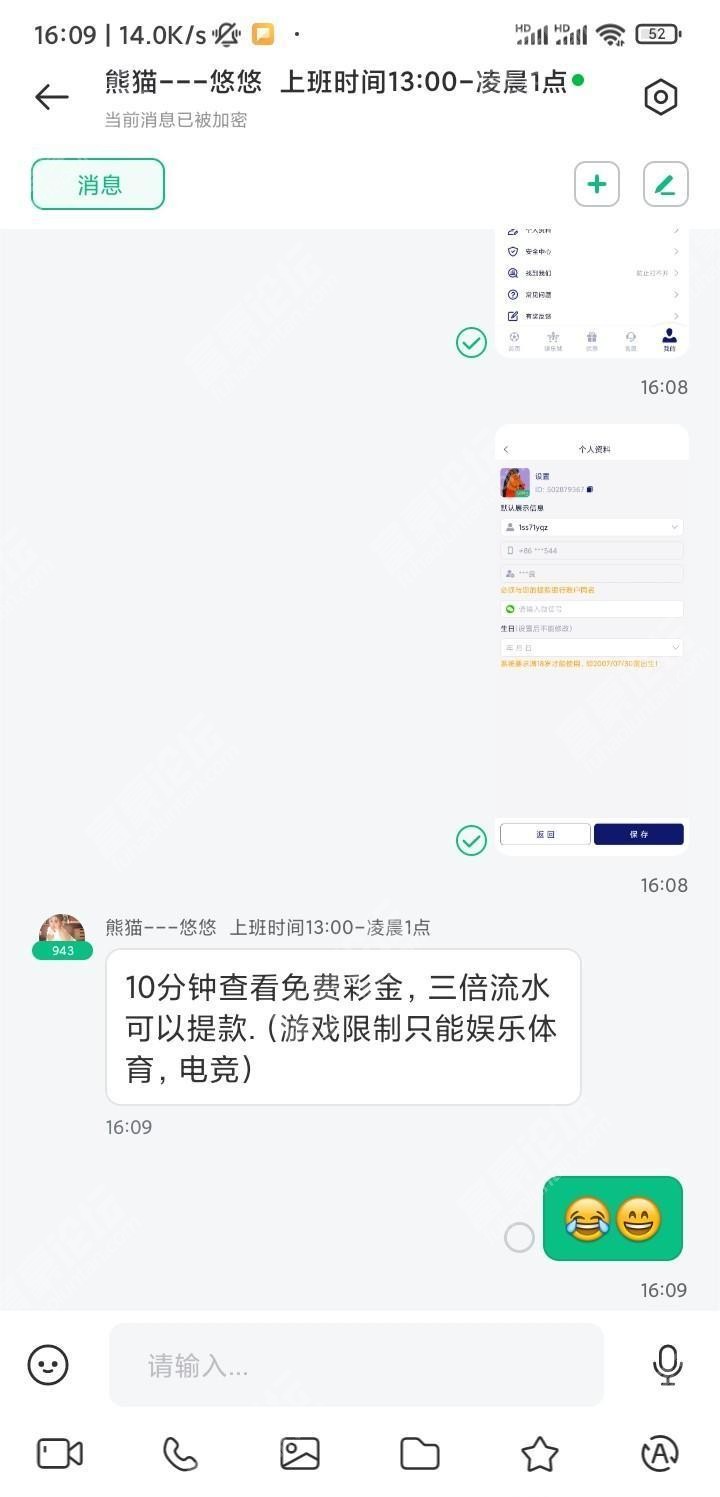Start a video call
Screen dimensions: 720x1497
pos(60,1453)
